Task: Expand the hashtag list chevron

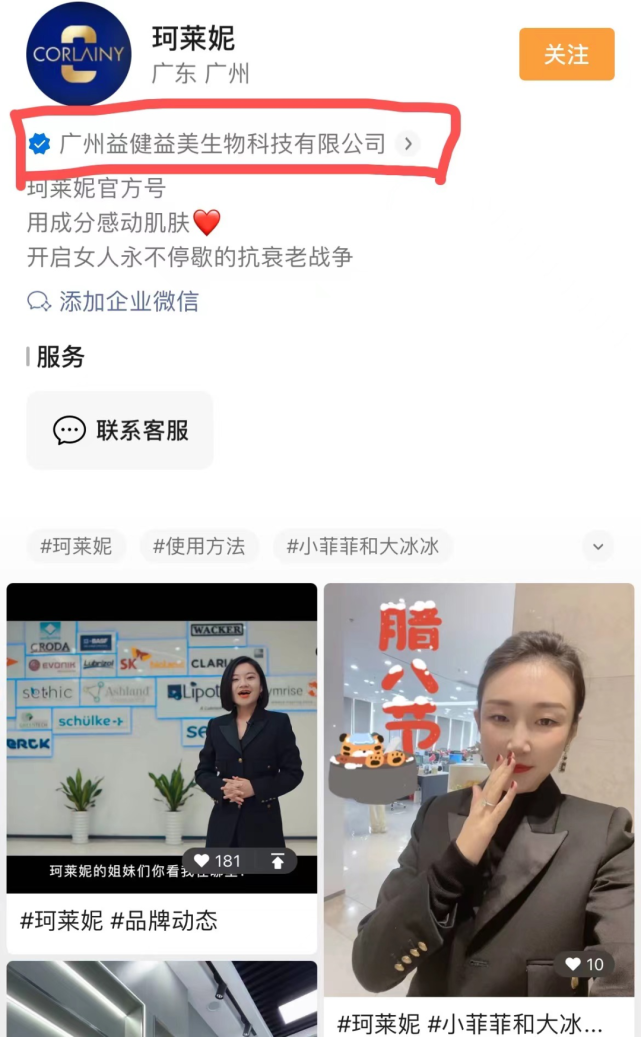Action: (598, 547)
